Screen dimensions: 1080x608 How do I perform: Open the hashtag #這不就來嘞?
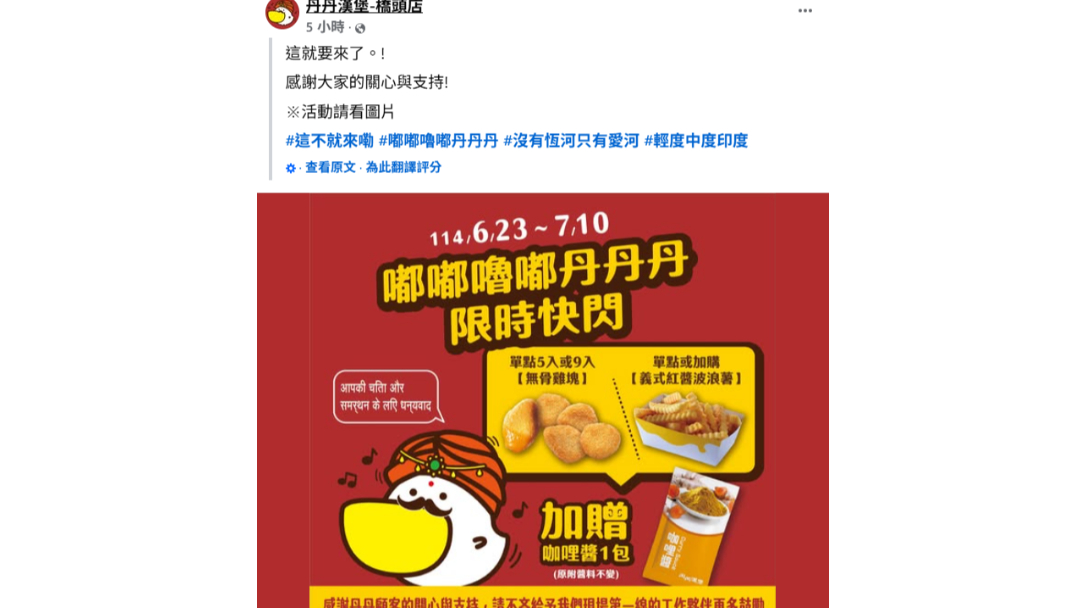[x=329, y=141]
